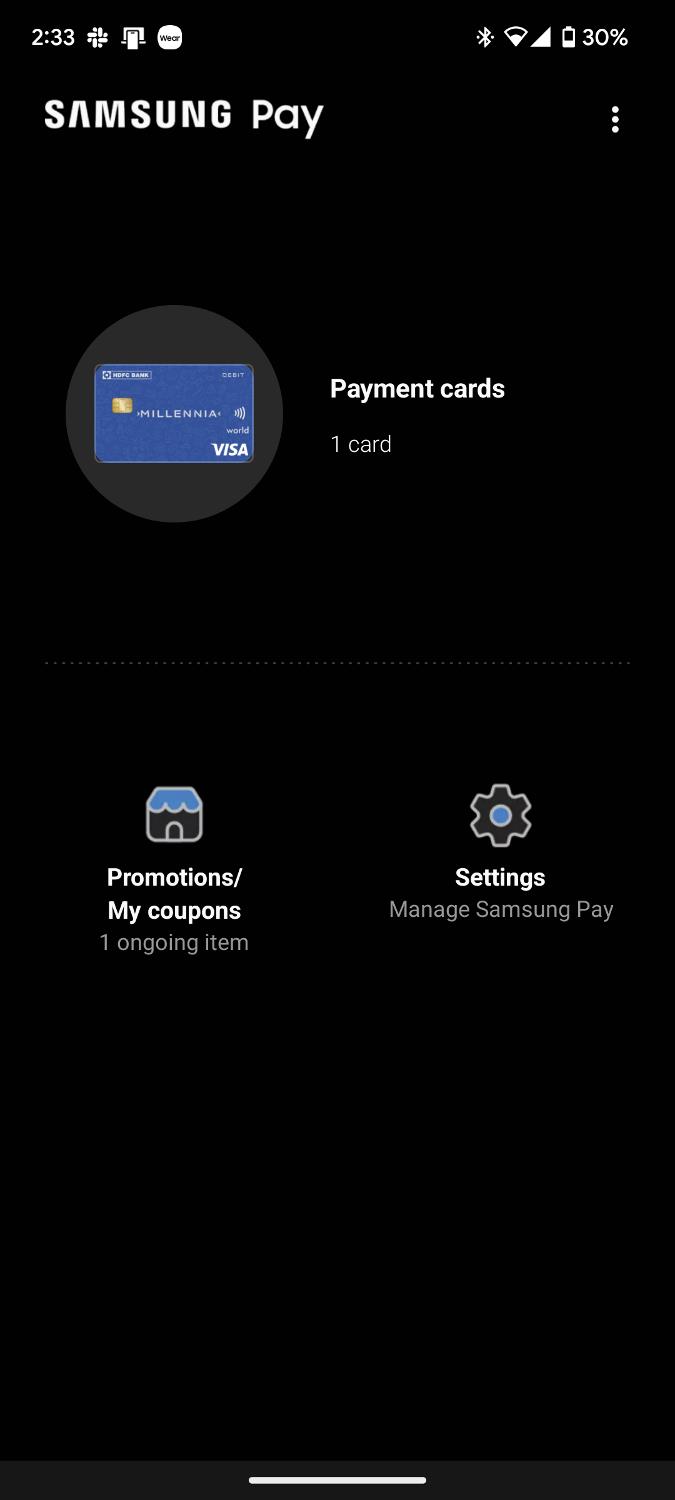675x1500 pixels.
Task: Open Payment cards section
Action: coord(416,389)
